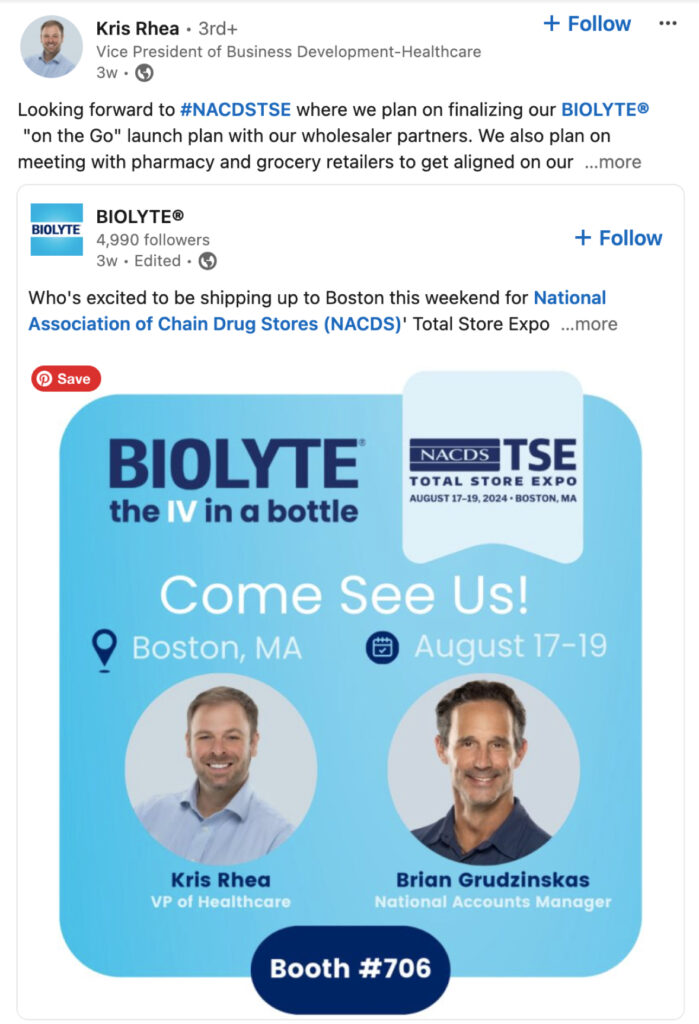Viewport: 699px width, 1024px height.
Task: Open the post overflow menu
Action: pyautogui.click(x=667, y=24)
